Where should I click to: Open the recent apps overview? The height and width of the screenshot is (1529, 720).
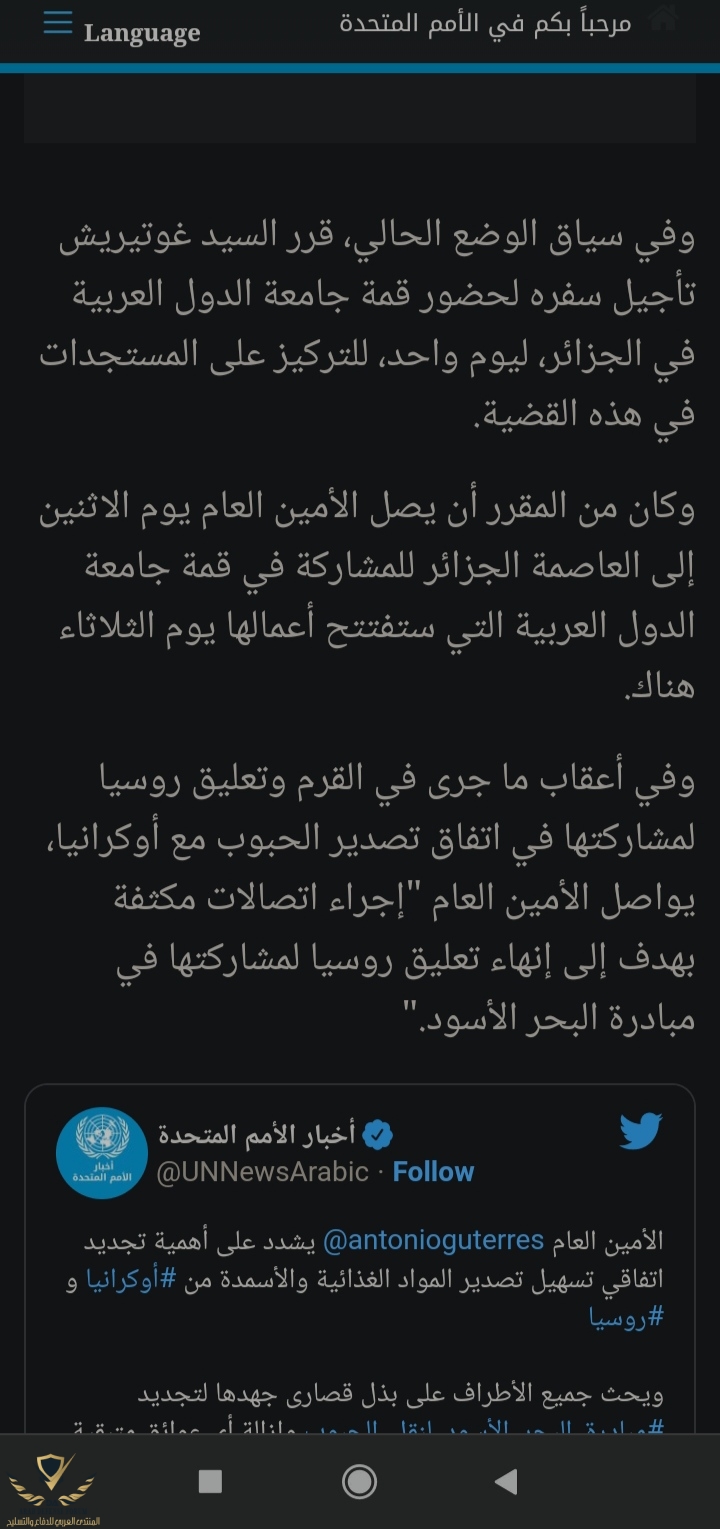click(210, 1481)
